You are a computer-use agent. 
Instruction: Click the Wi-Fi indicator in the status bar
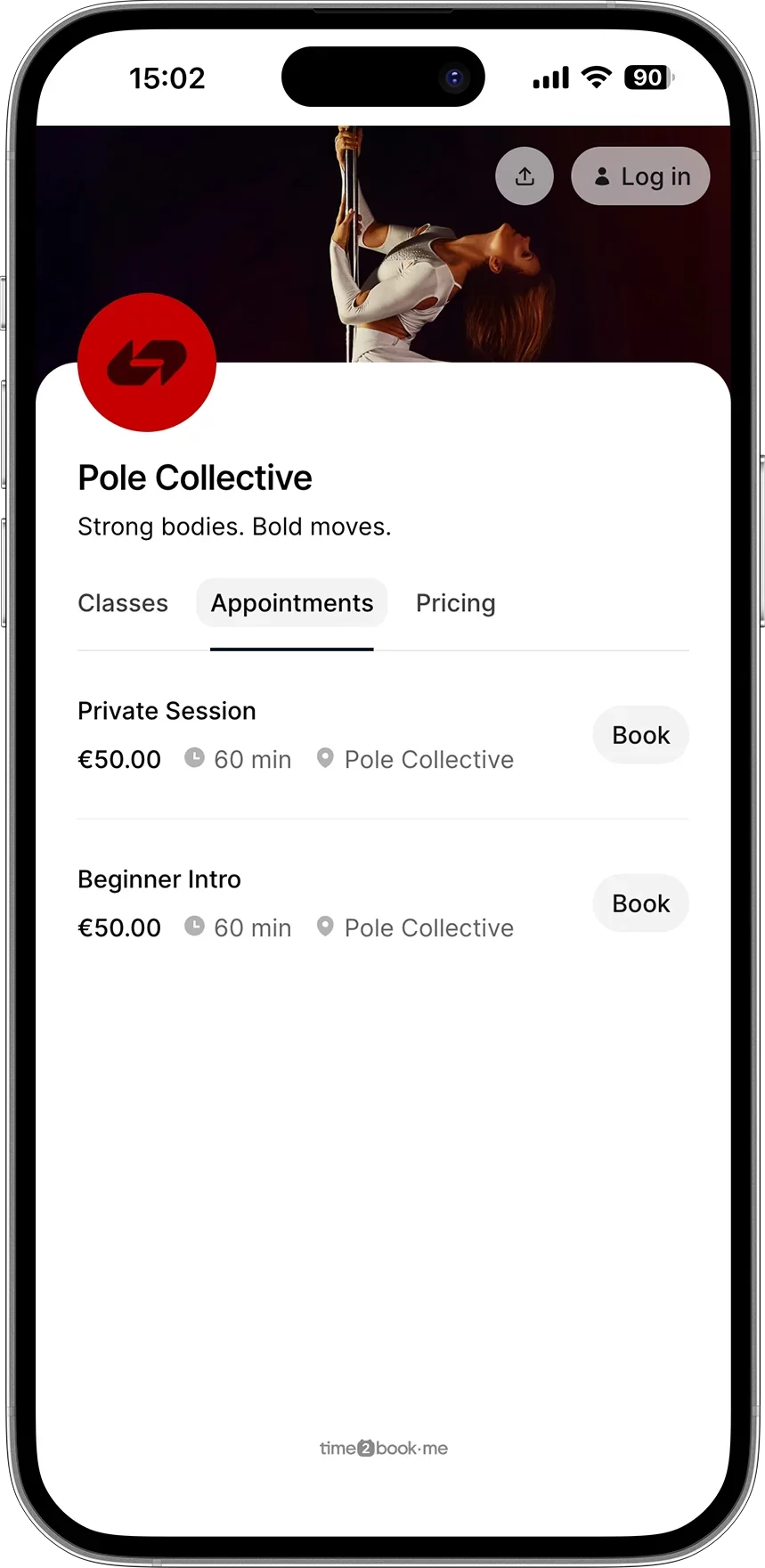(595, 77)
